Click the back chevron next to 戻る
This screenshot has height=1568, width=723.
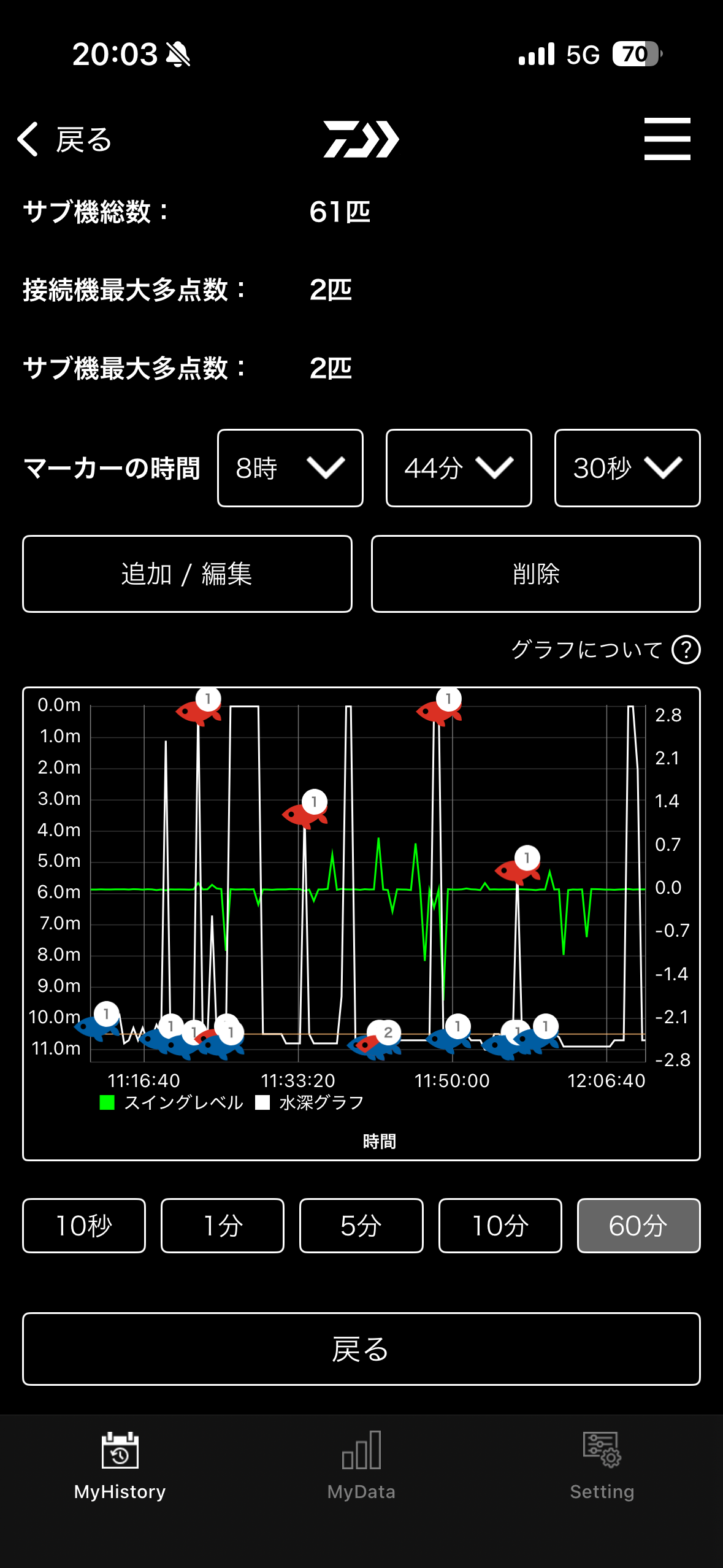coord(27,139)
